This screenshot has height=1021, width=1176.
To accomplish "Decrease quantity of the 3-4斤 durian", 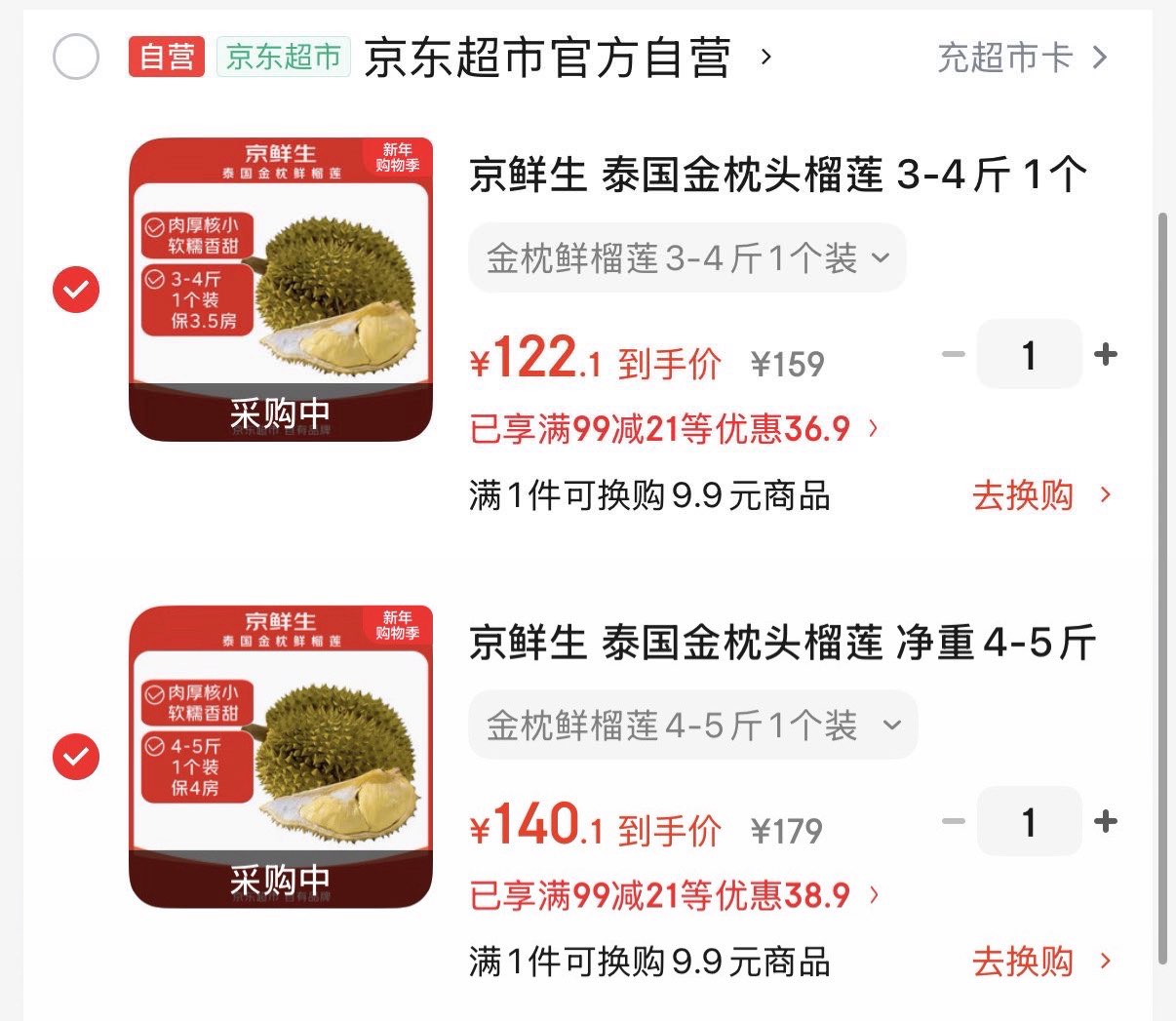I will 953,354.
